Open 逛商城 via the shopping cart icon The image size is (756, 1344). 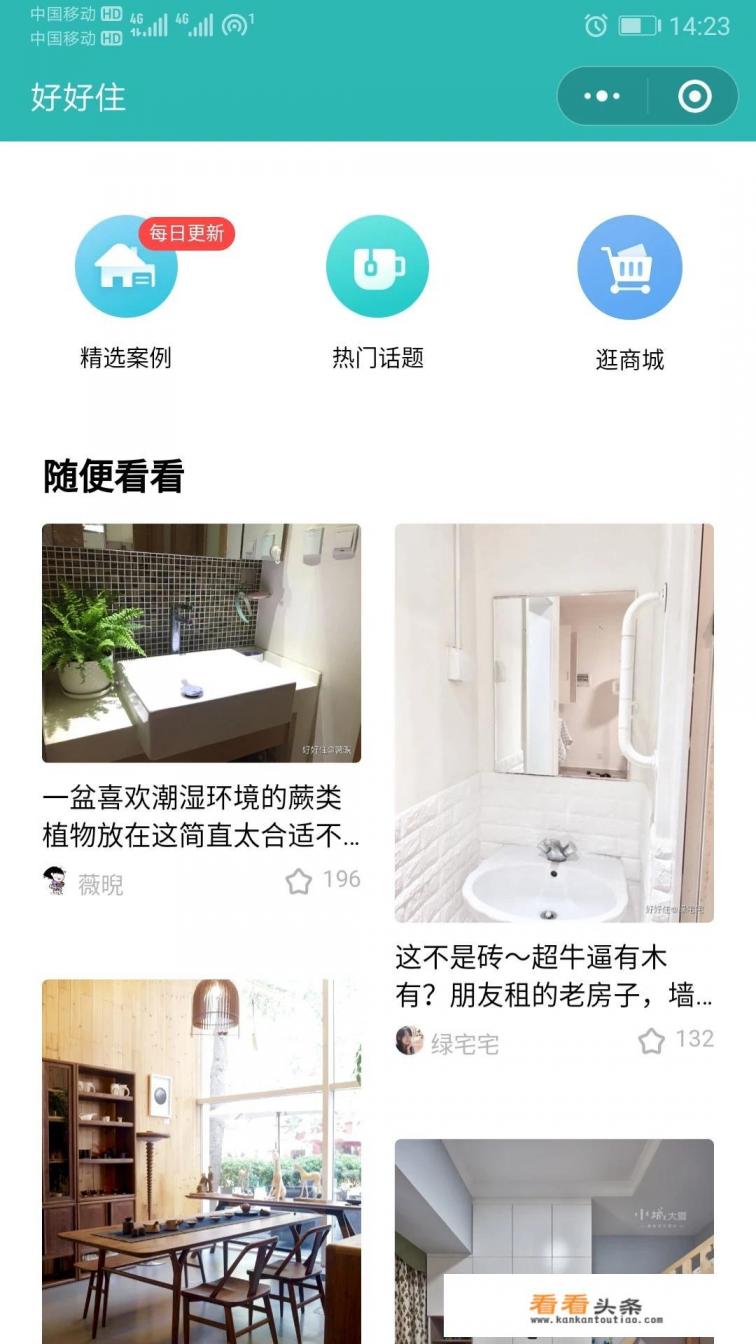point(629,266)
